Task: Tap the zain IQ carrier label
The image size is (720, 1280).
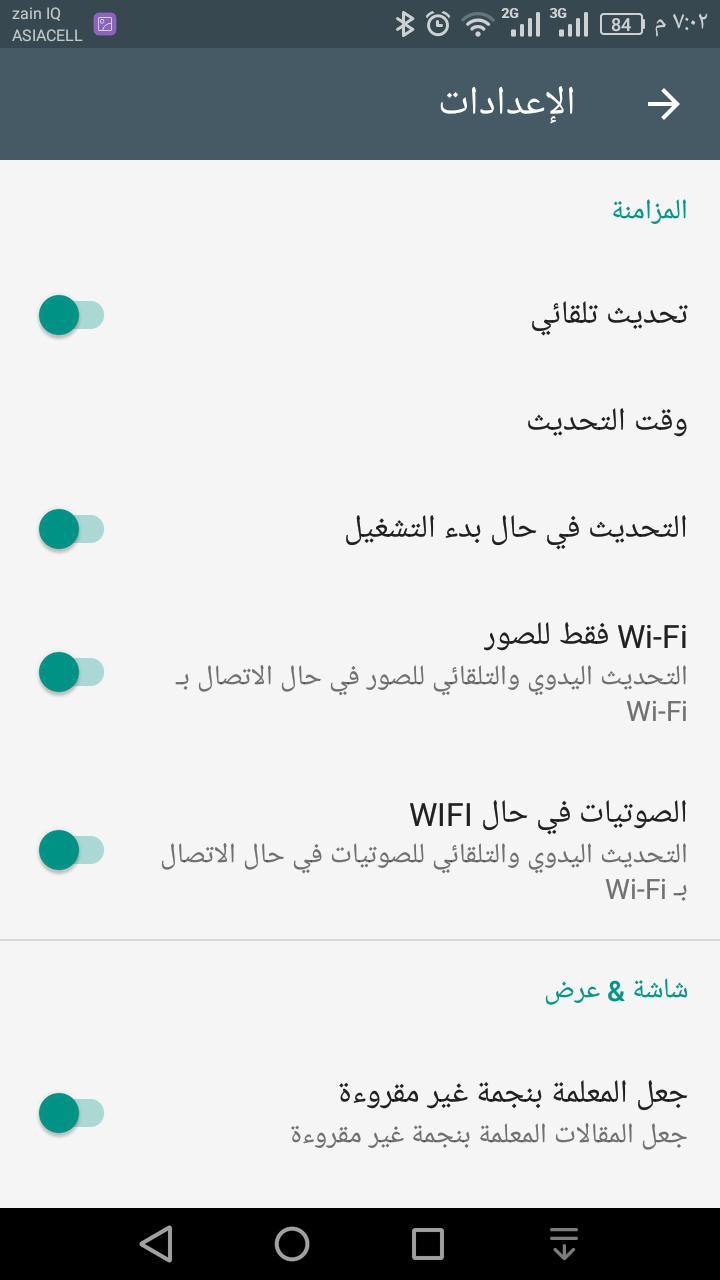Action: (35, 12)
